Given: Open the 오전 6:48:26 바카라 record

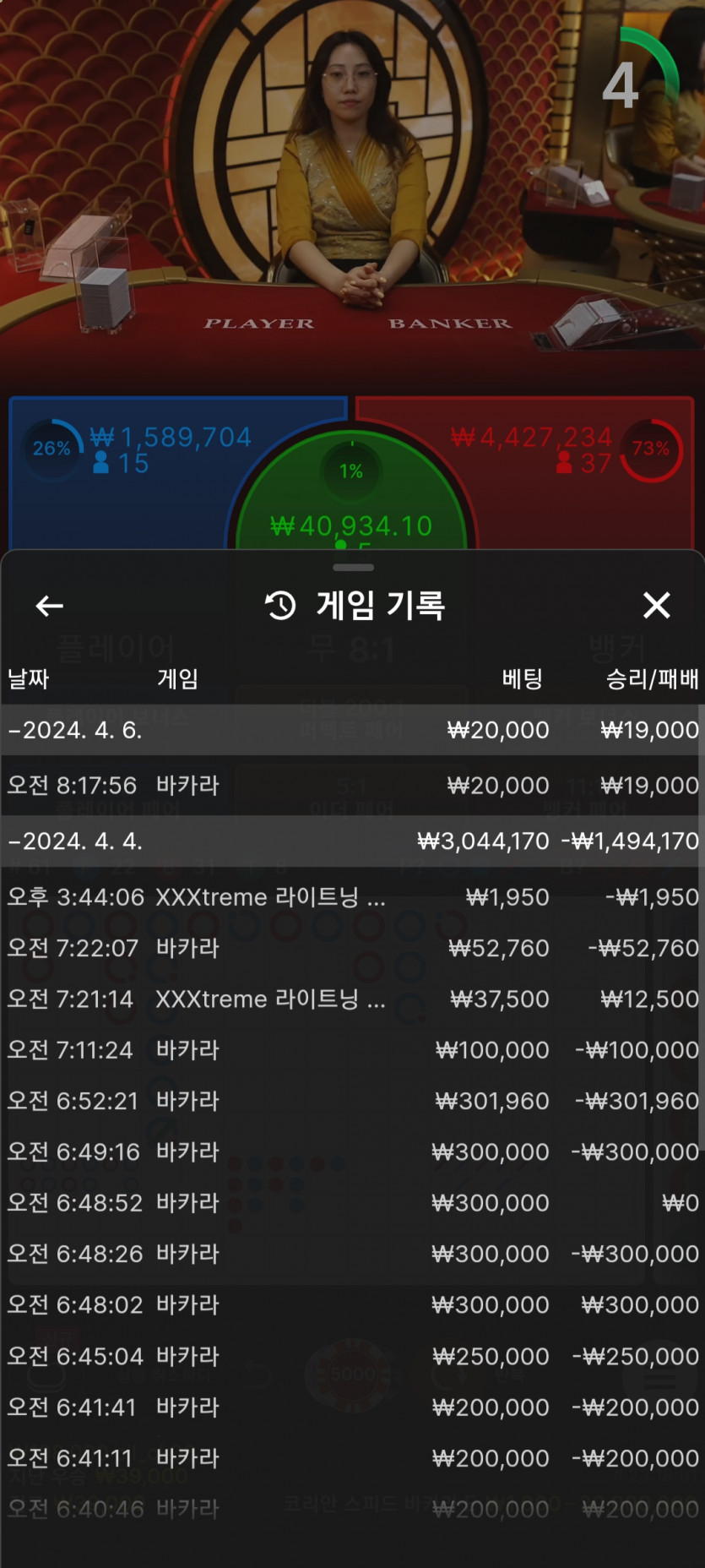Looking at the screenshot, I should (352, 1254).
